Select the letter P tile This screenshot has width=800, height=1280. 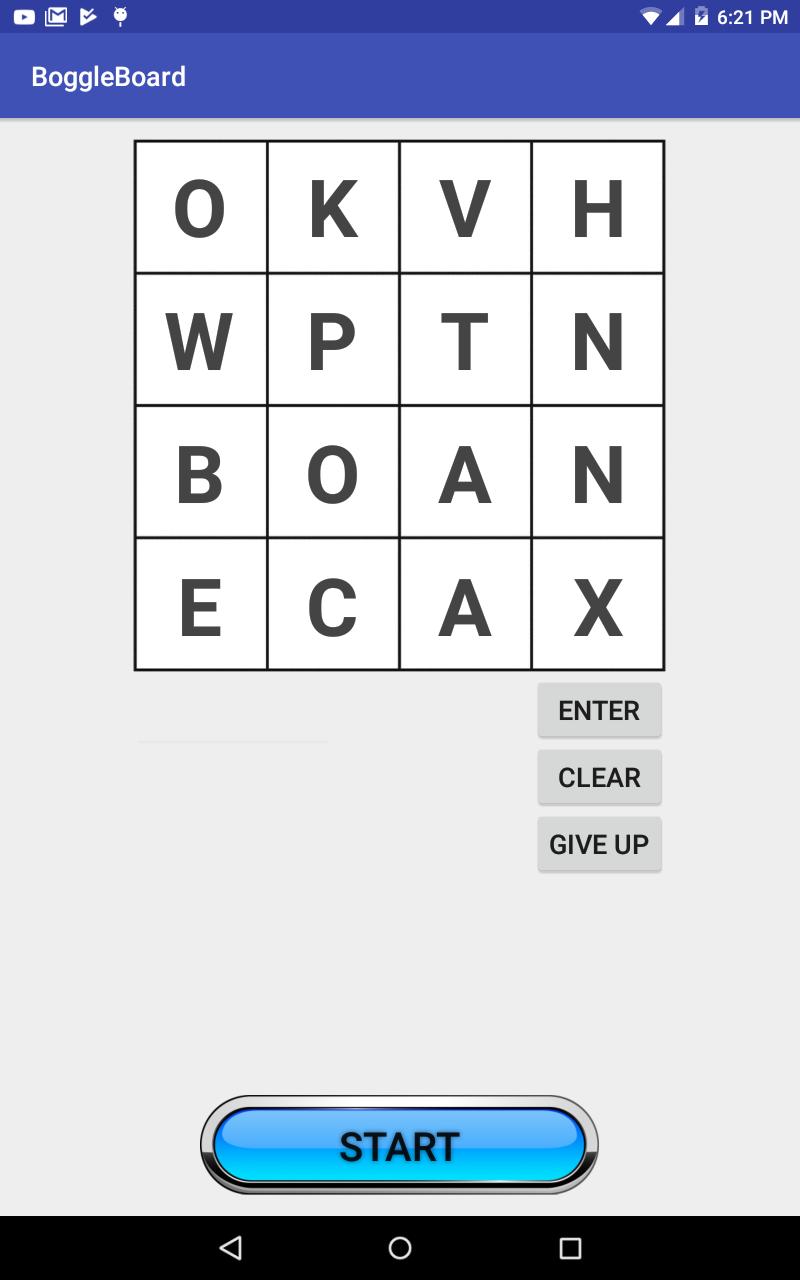[x=333, y=340]
